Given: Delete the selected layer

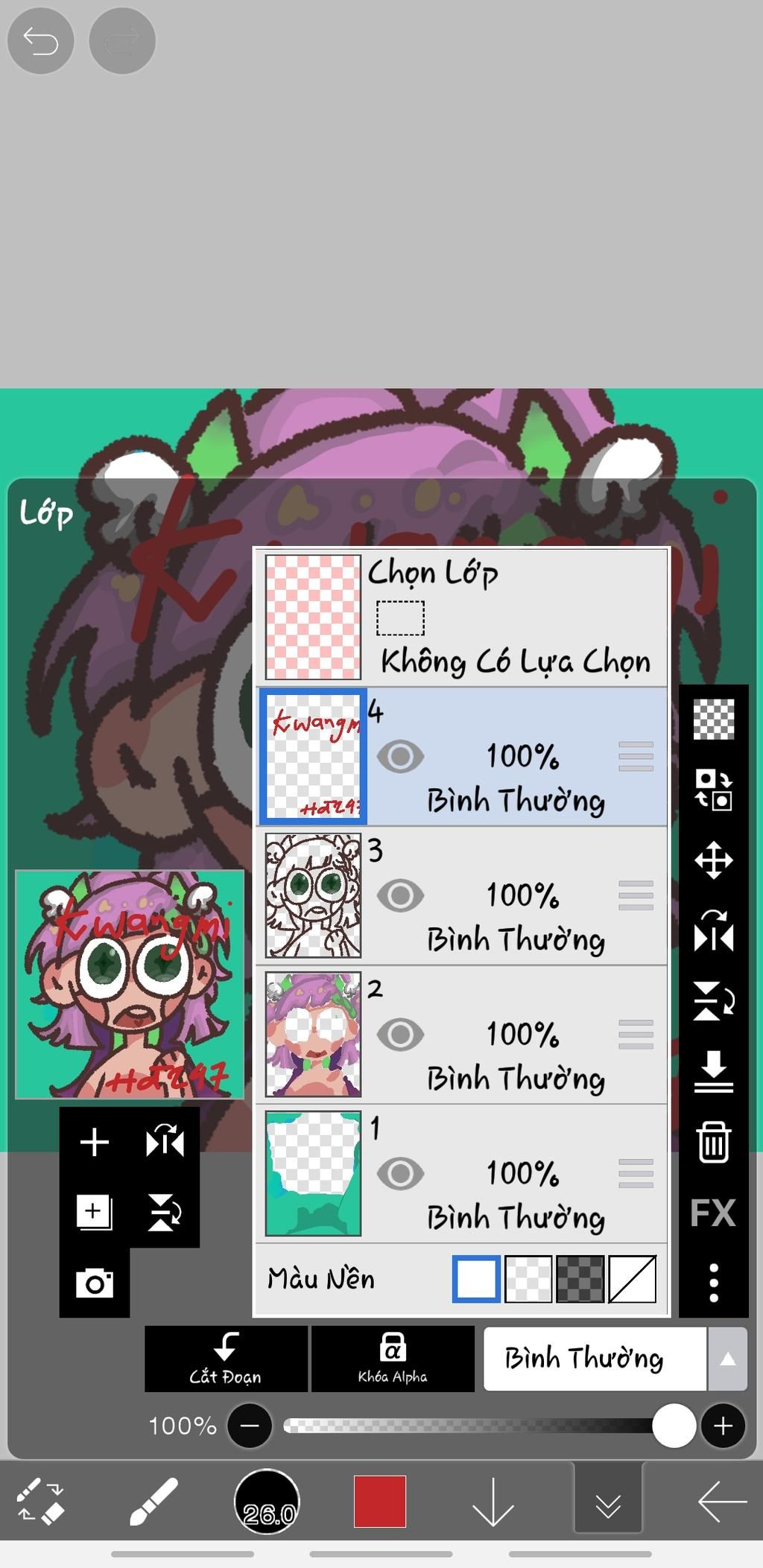Looking at the screenshot, I should click(713, 1142).
